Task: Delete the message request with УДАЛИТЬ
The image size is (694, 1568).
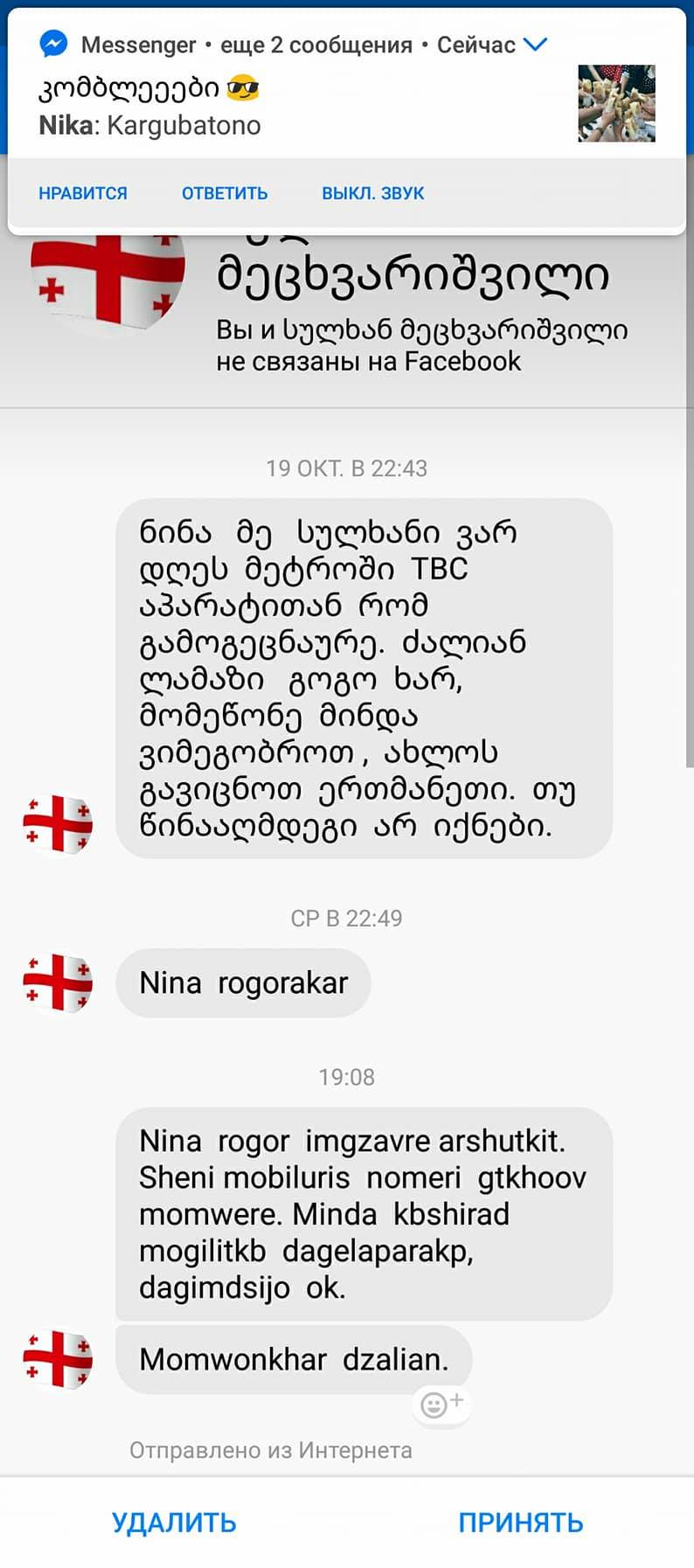Action: (x=174, y=1522)
